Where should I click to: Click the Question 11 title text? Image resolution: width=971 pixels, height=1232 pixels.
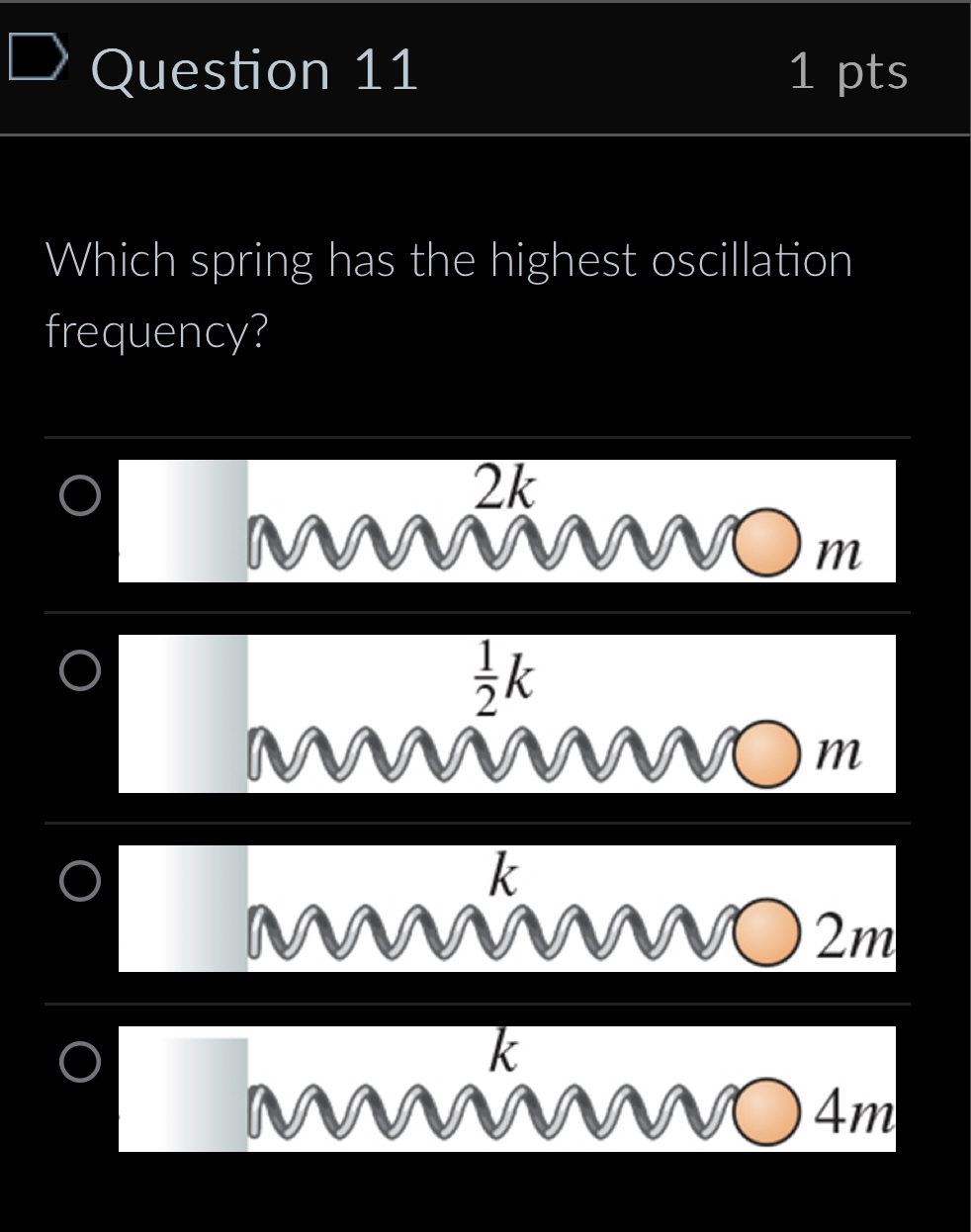click(255, 69)
